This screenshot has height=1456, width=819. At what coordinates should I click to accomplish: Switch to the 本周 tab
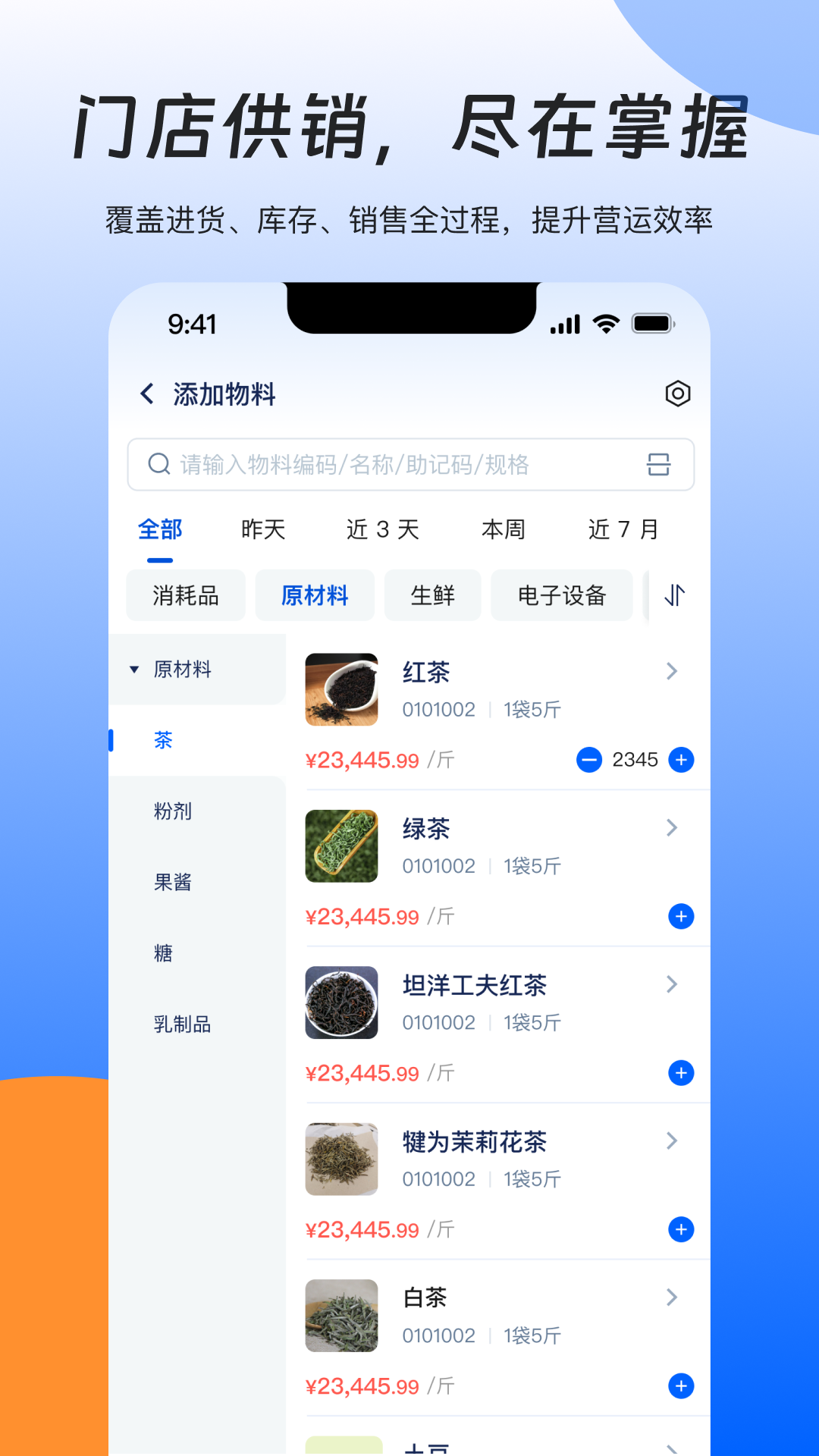coord(505,529)
